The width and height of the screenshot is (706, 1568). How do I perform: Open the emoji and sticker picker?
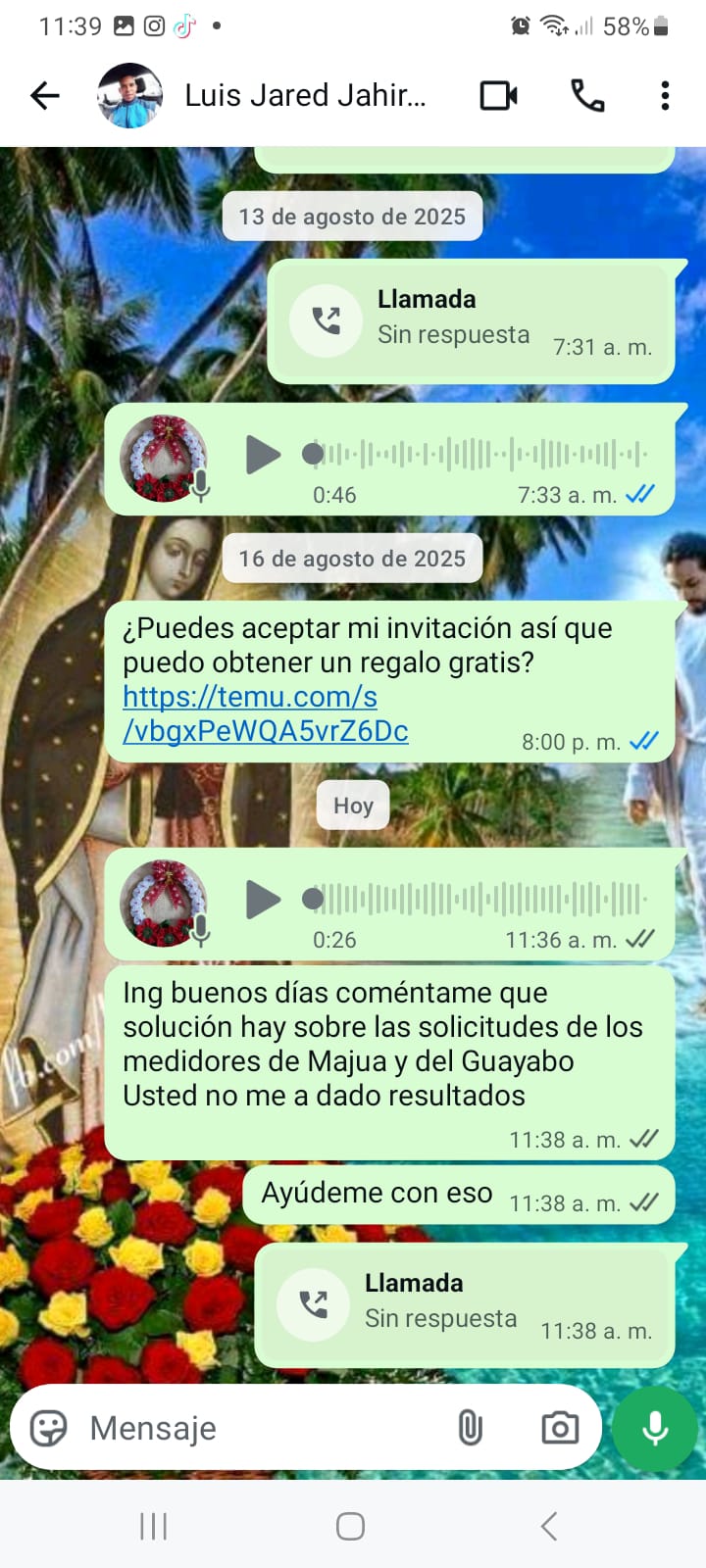pos(49,1428)
